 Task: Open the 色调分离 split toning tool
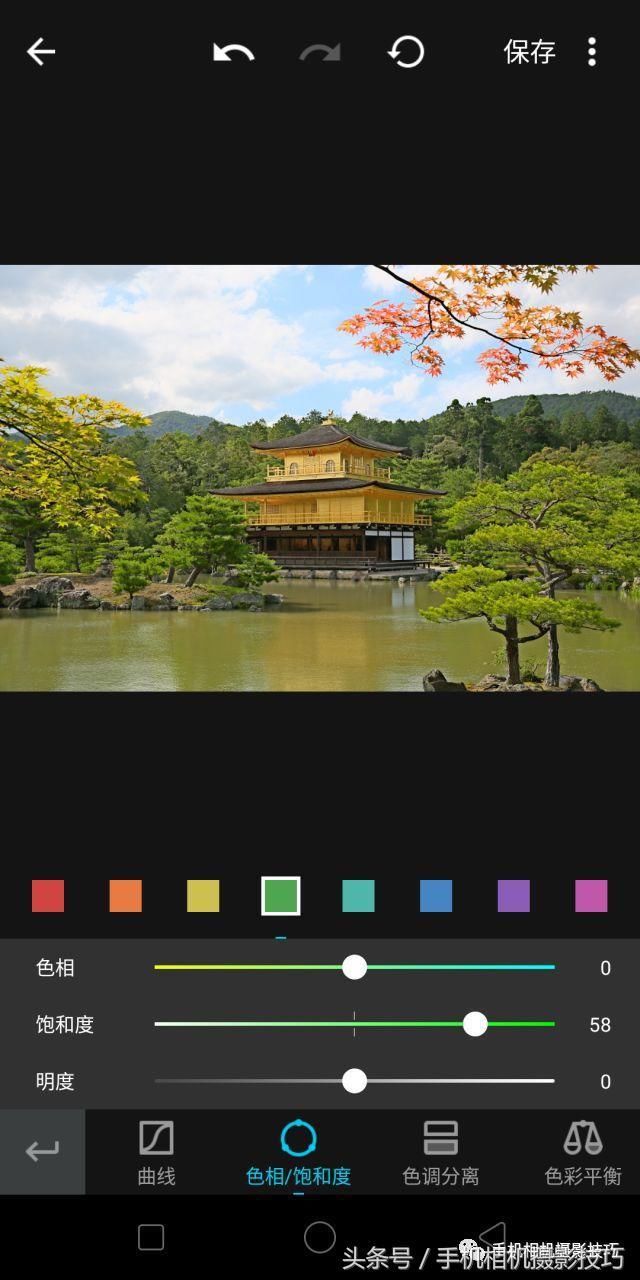tap(440, 1153)
